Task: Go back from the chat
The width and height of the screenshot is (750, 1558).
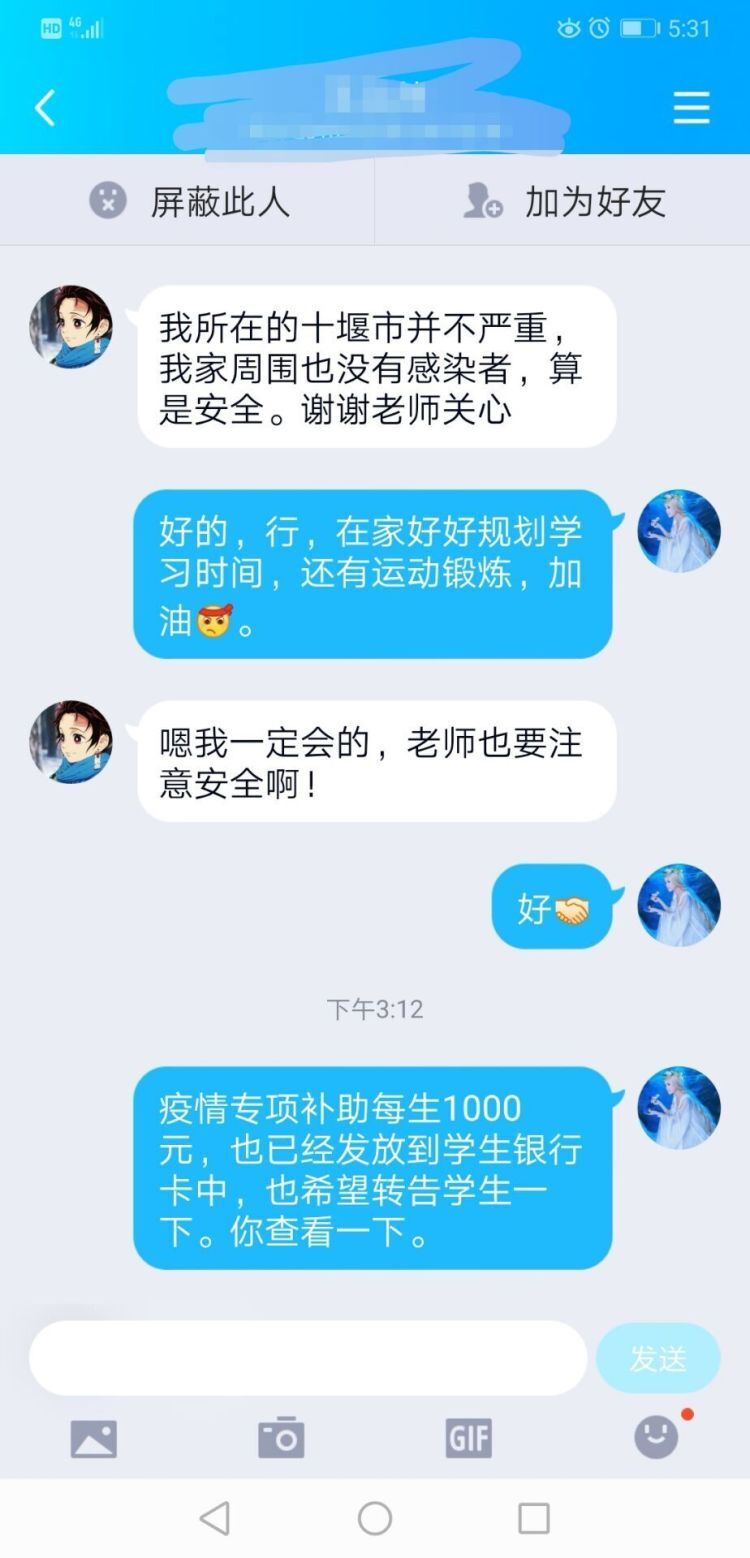Action: tap(45, 108)
